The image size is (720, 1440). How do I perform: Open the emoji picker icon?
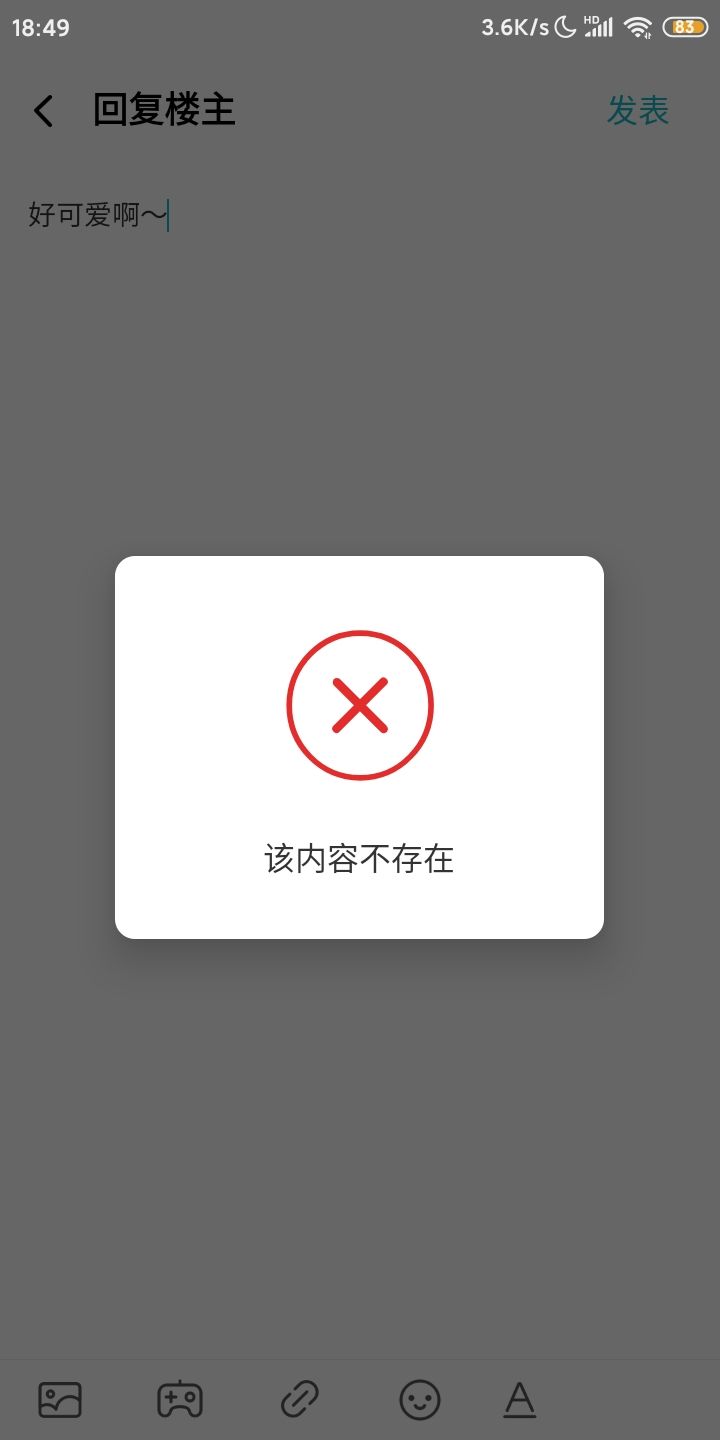coord(420,1400)
